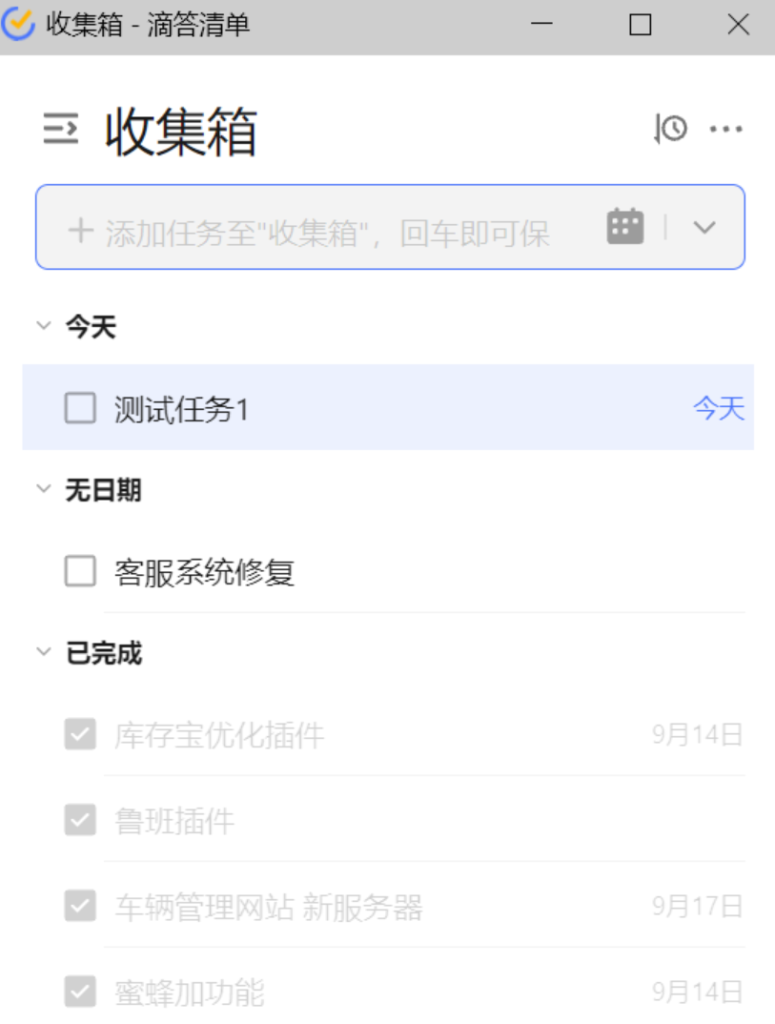
Task: Check the 客服系统修复 task checkbox
Action: point(79,571)
